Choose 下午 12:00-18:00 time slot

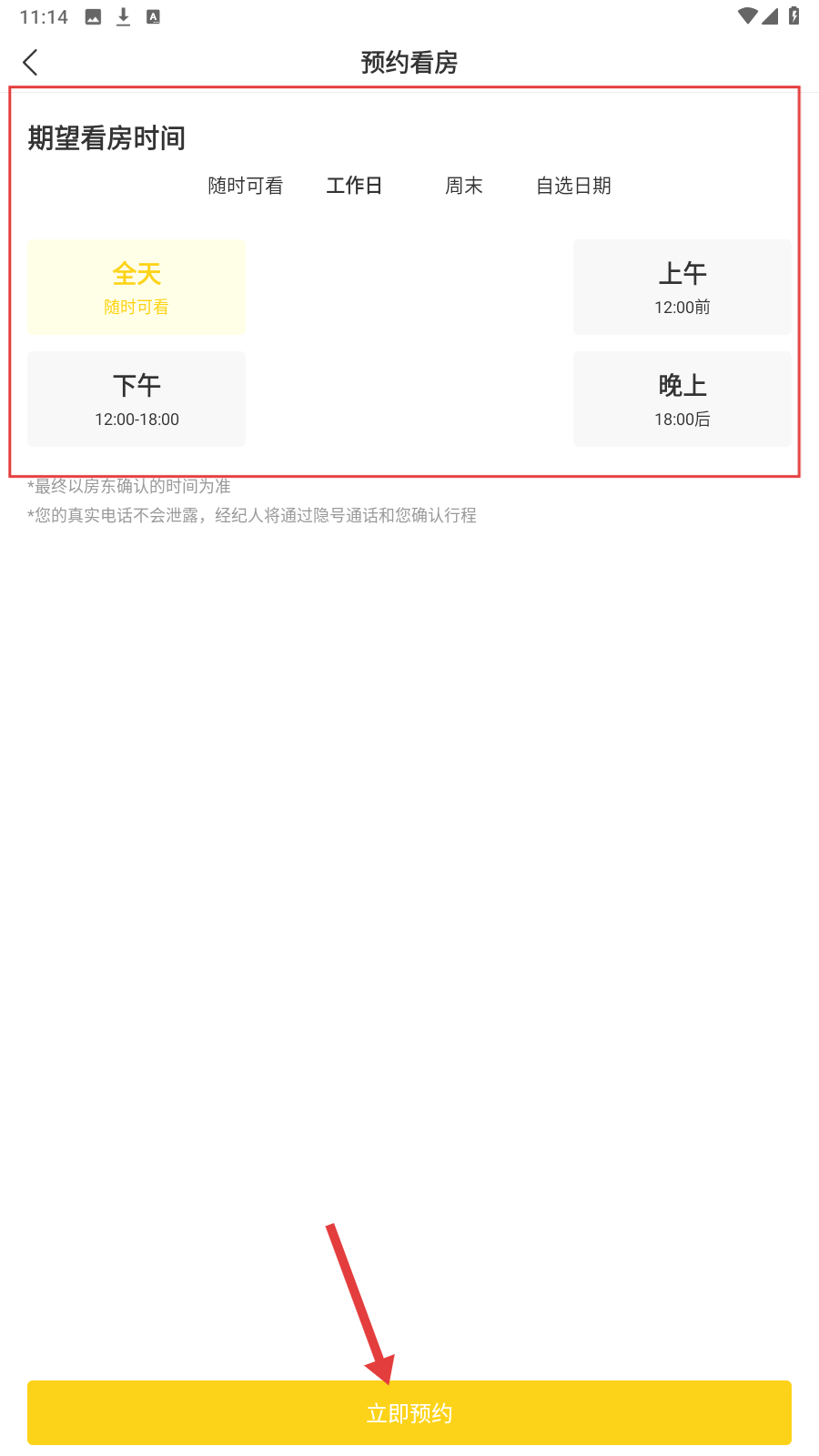pos(136,399)
